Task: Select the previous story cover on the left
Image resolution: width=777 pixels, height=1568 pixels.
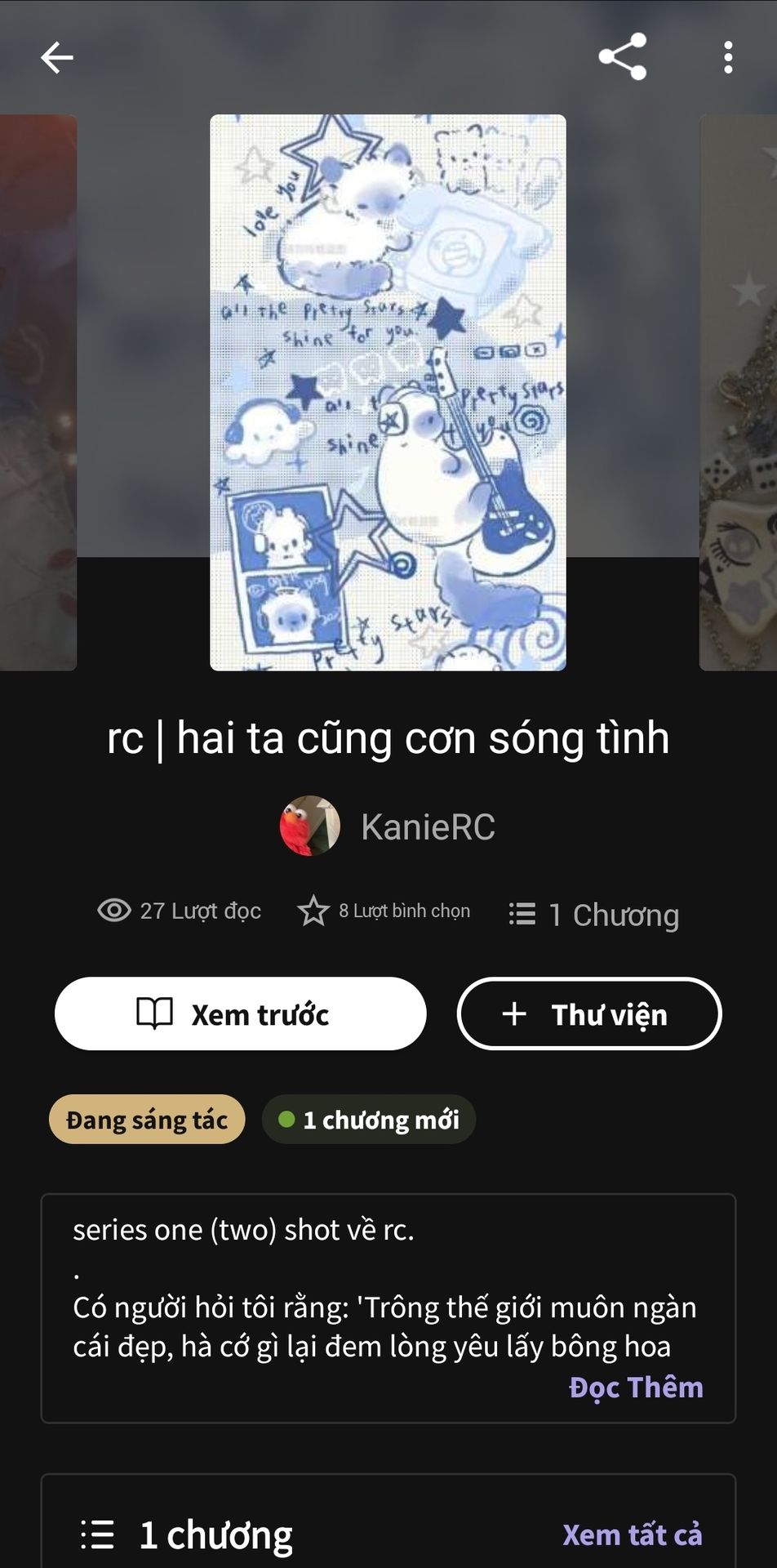Action: pyautogui.click(x=38, y=393)
